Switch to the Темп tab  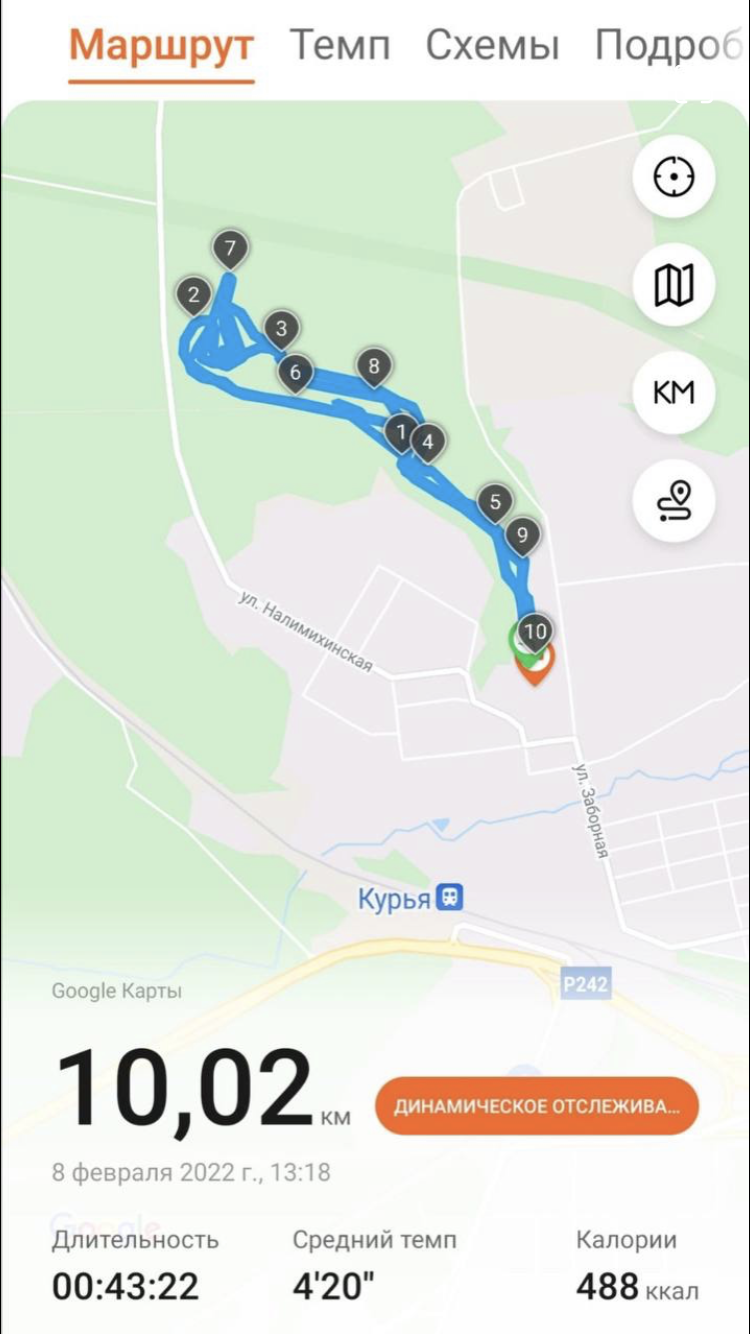click(x=339, y=46)
